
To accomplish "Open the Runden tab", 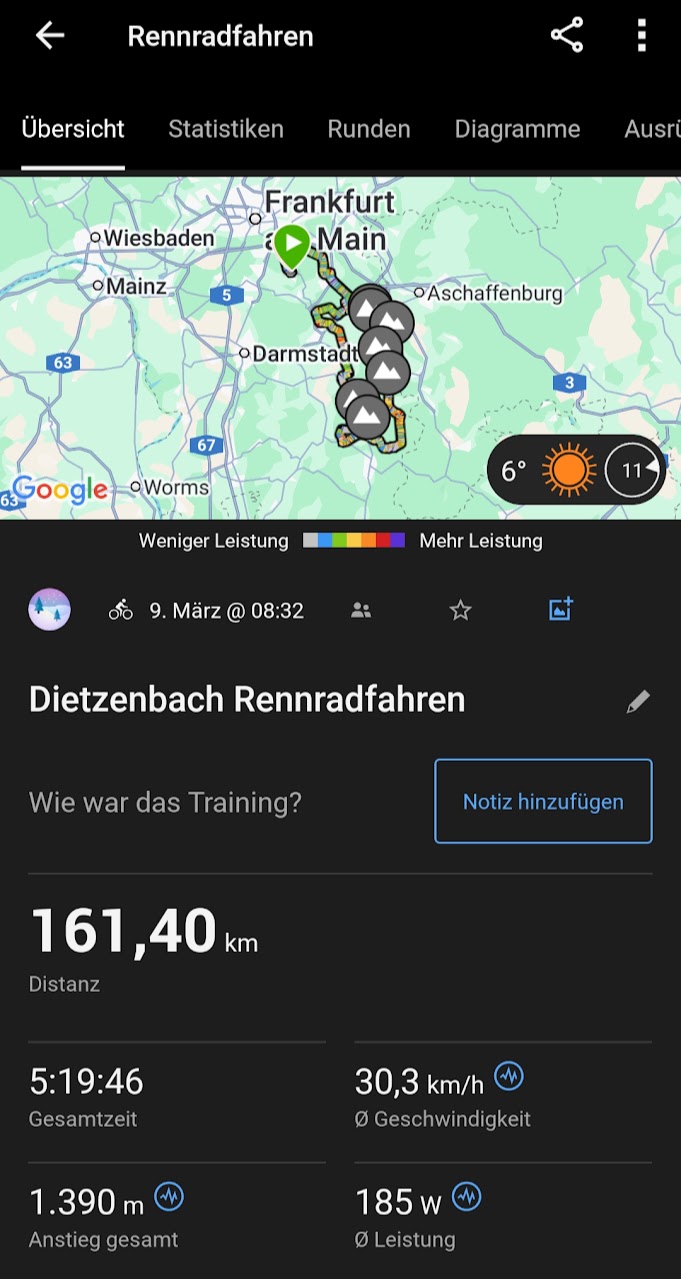I will [369, 129].
